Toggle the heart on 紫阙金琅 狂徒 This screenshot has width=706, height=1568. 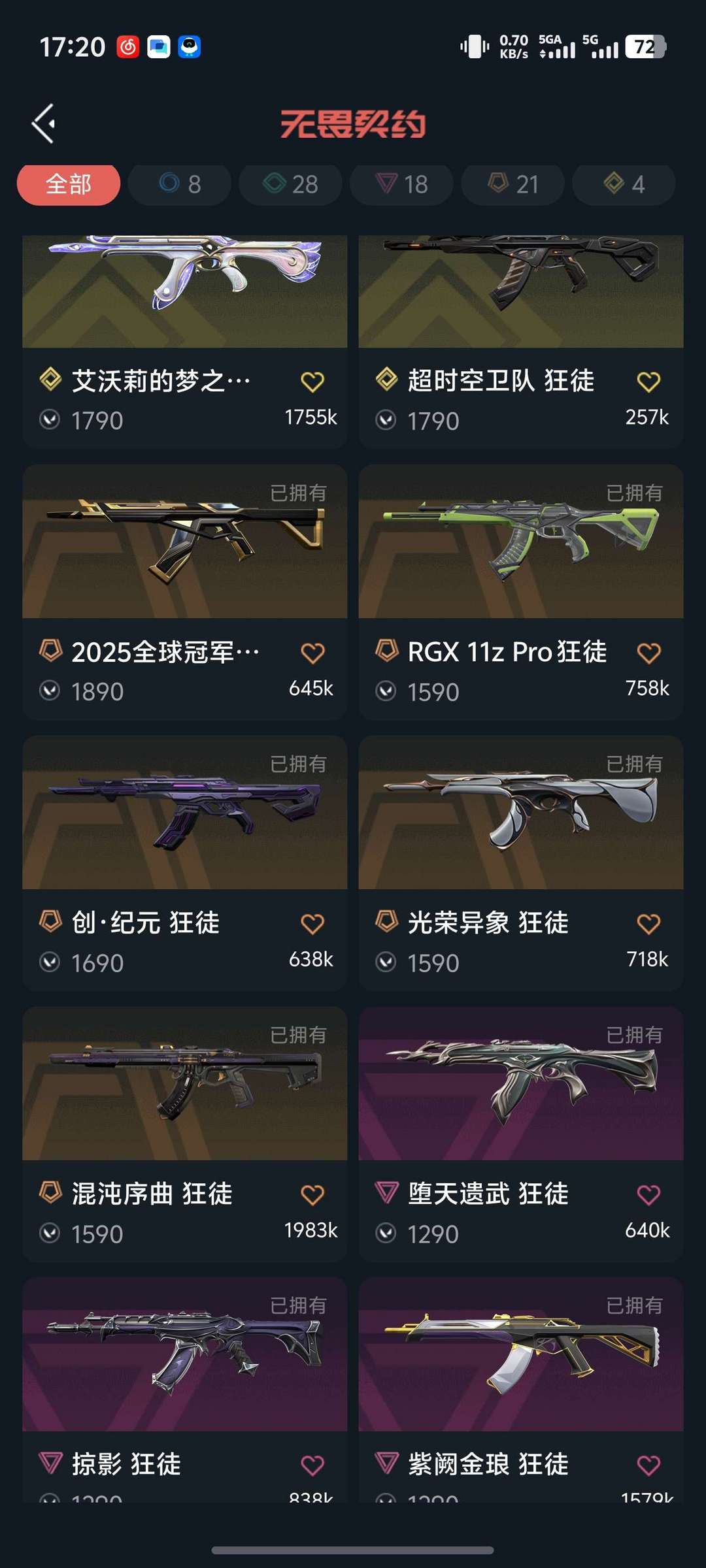(648, 1465)
